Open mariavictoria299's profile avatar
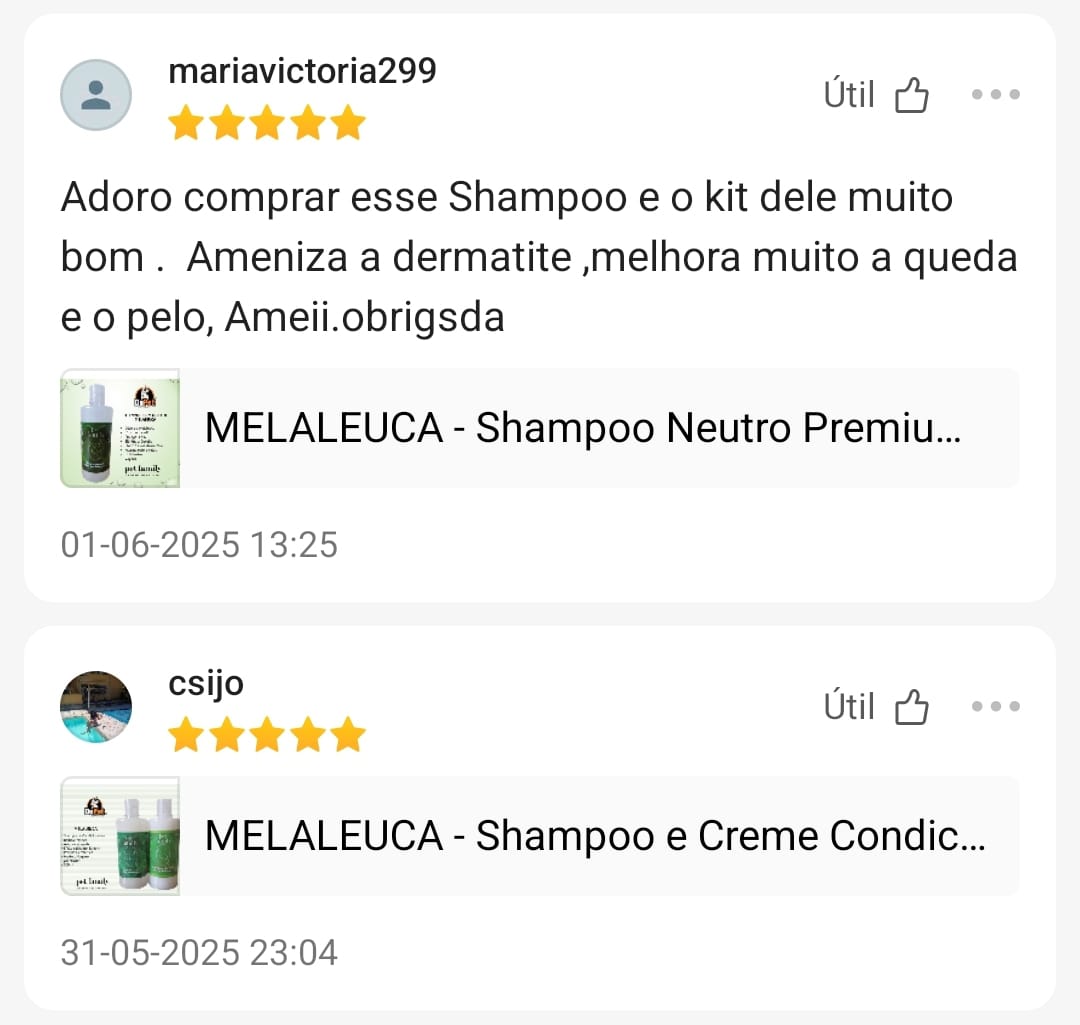This screenshot has height=1025, width=1080. click(x=96, y=95)
